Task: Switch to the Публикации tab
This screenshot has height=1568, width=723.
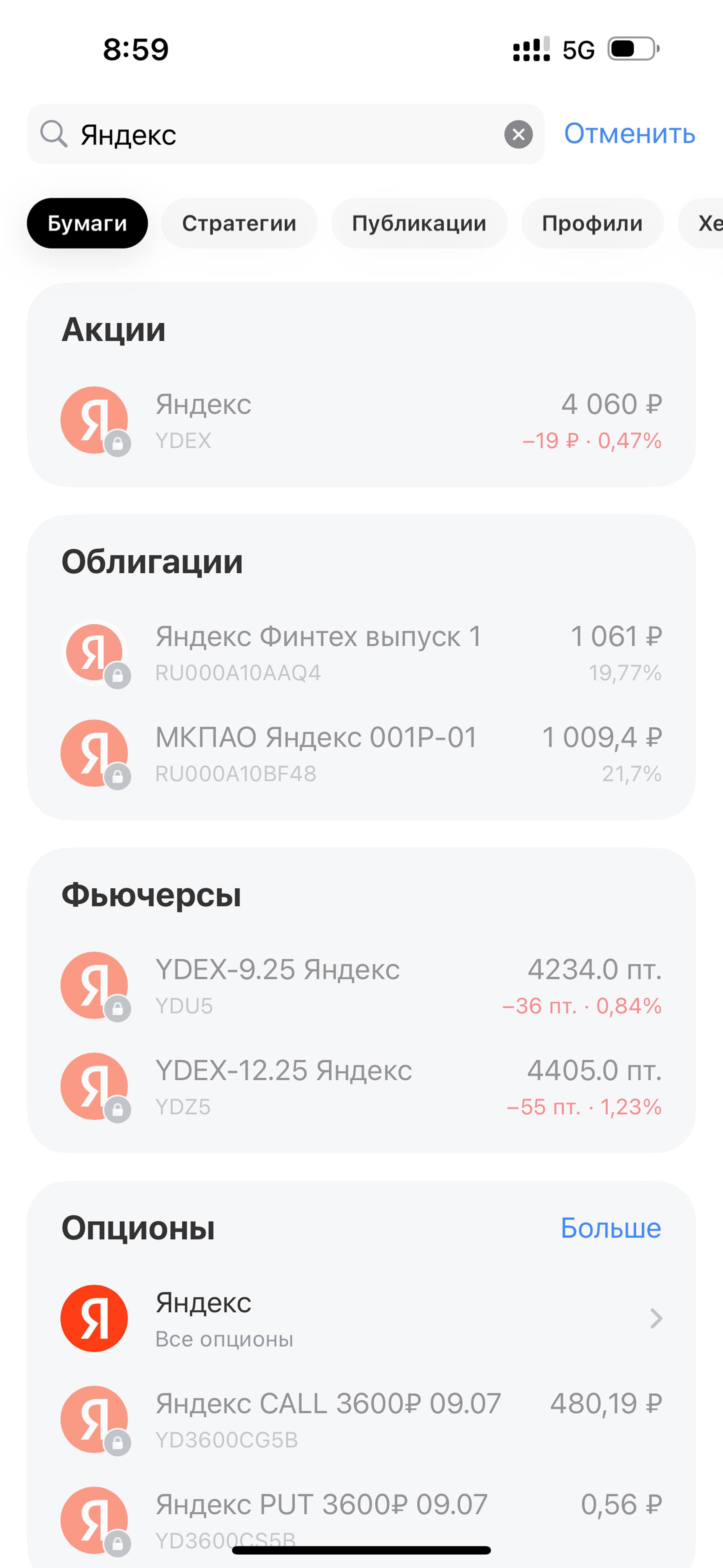Action: coord(419,223)
